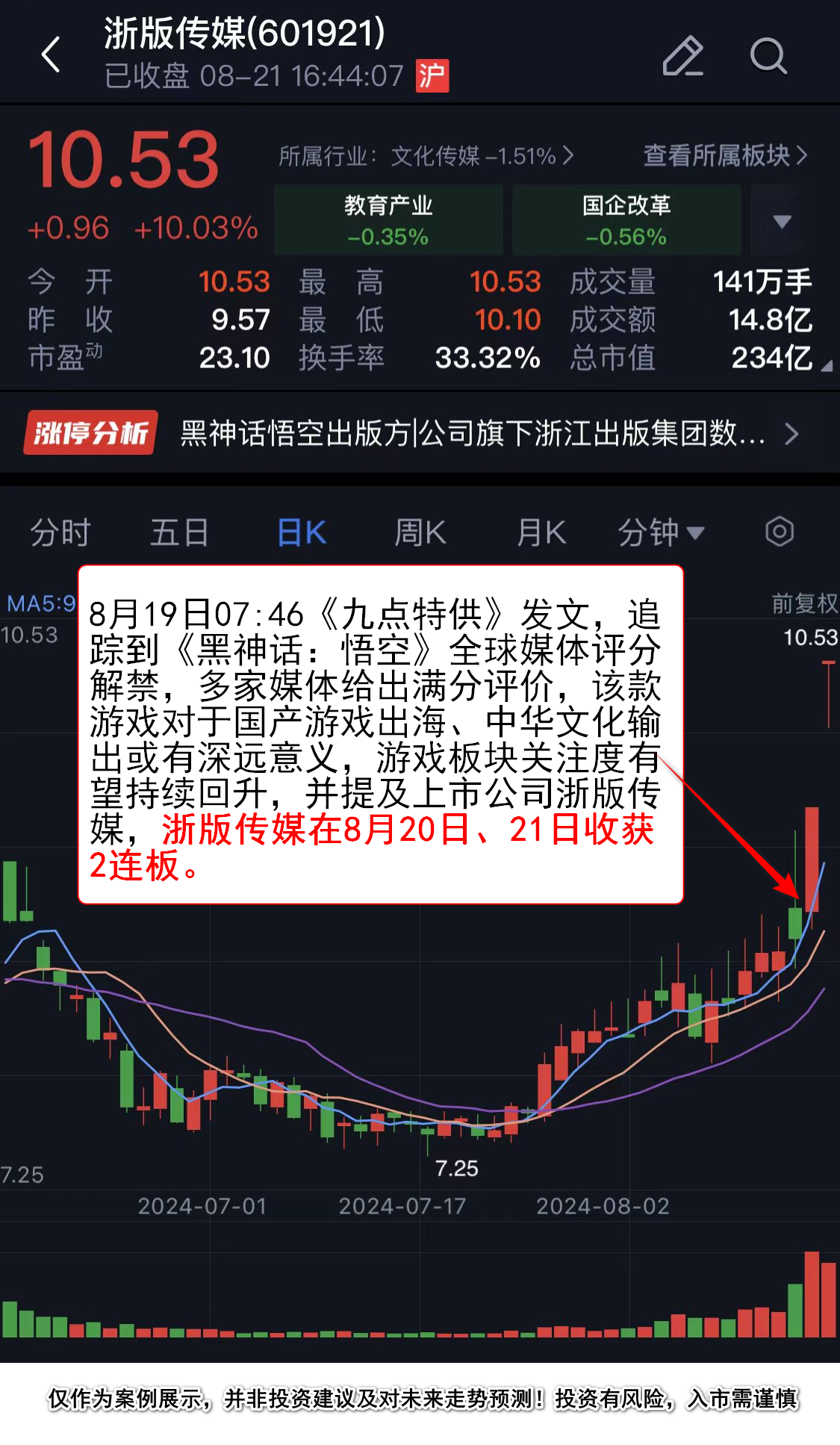The image size is (840, 1445).
Task: Change the 前复权 adjustment option
Action: tap(804, 603)
